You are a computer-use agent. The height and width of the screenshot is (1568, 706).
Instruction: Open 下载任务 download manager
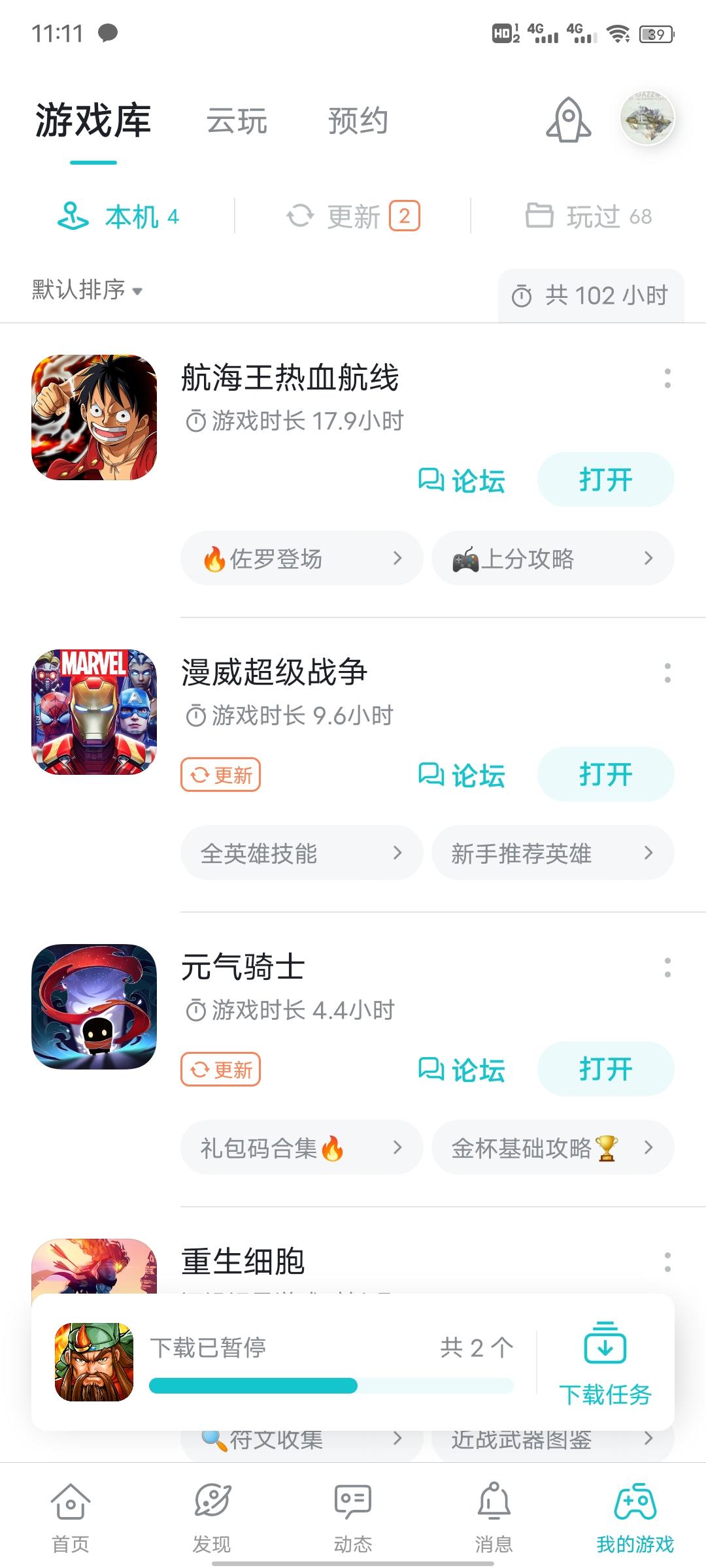click(x=605, y=1364)
